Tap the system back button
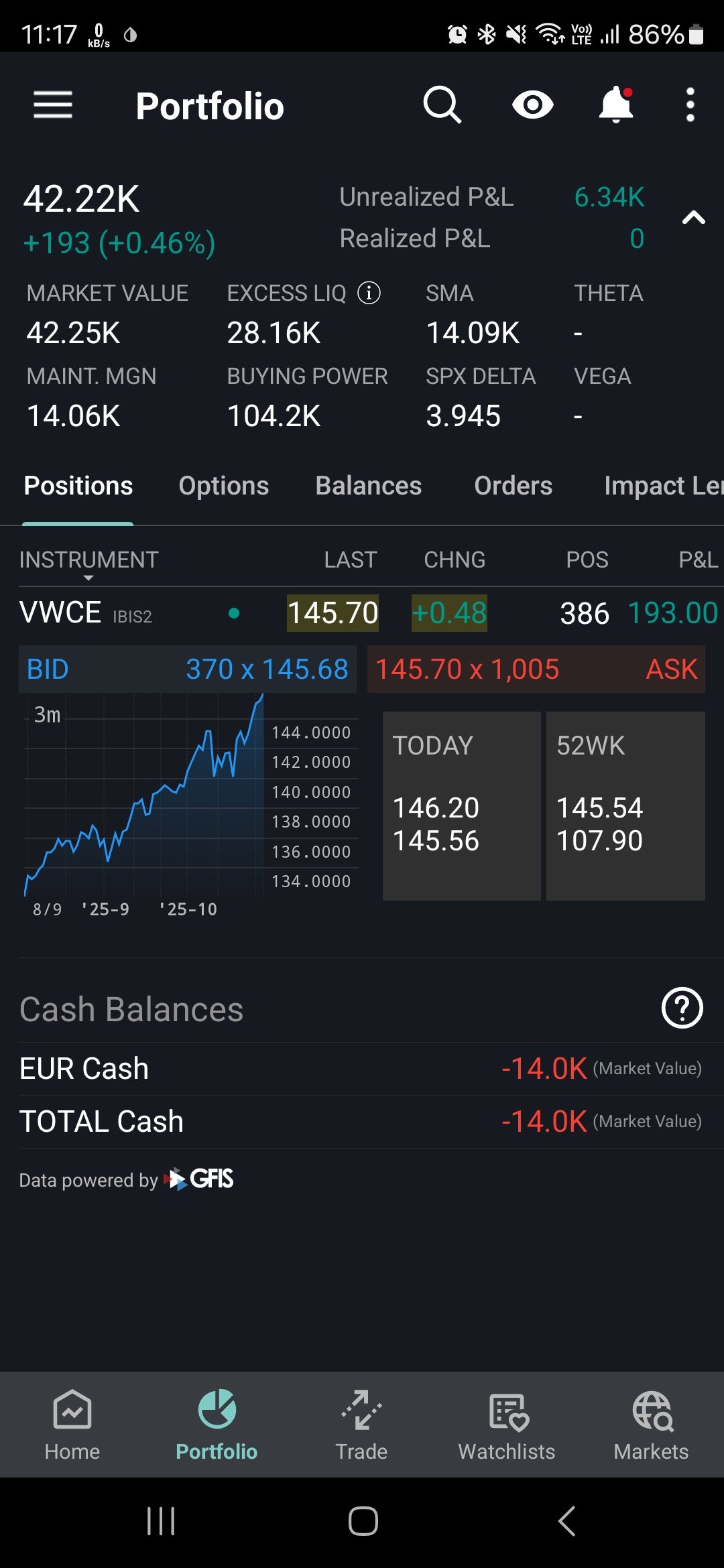This screenshot has width=724, height=1568. point(567,1521)
